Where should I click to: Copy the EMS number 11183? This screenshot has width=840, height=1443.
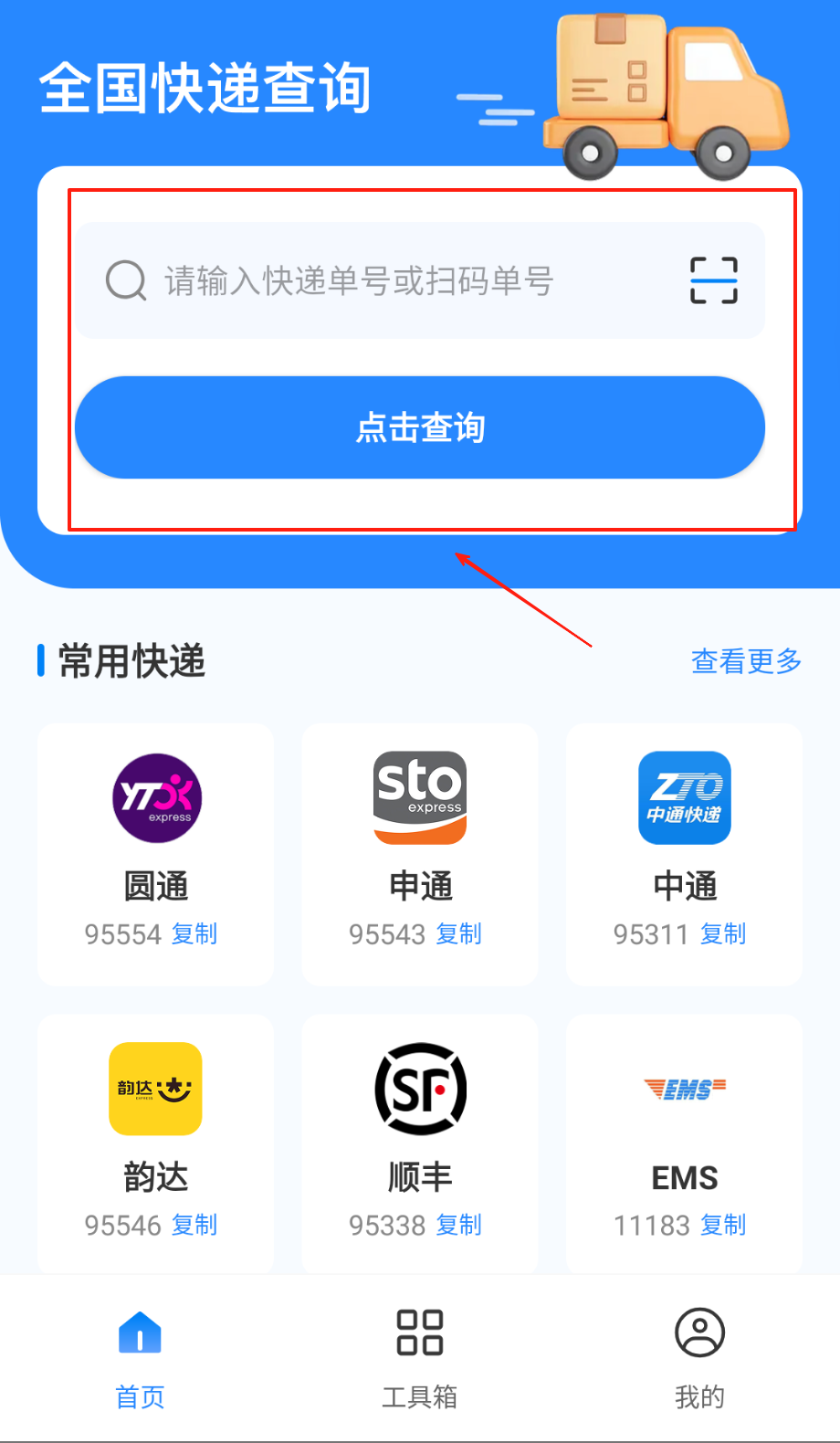click(x=723, y=1225)
